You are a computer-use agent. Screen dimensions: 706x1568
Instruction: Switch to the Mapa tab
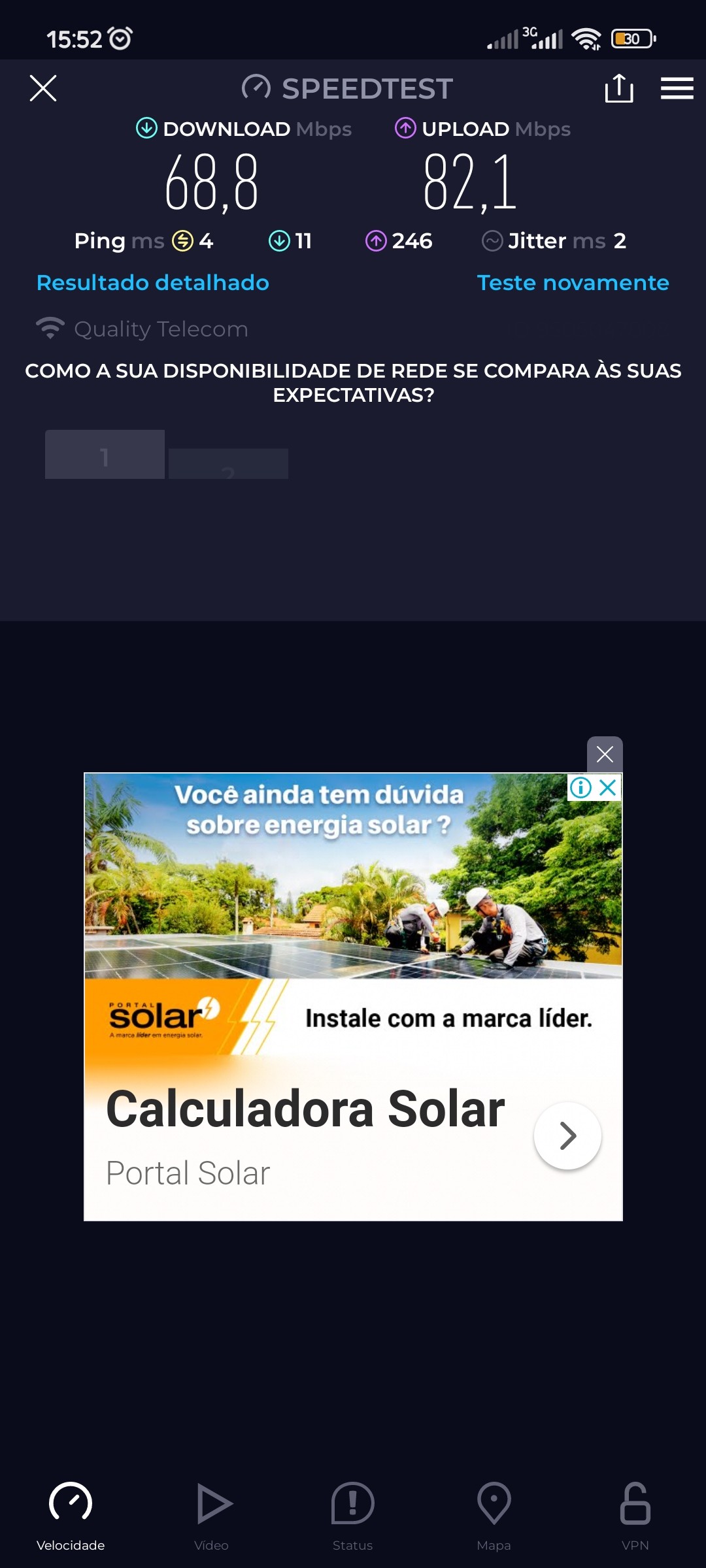pos(494,1516)
